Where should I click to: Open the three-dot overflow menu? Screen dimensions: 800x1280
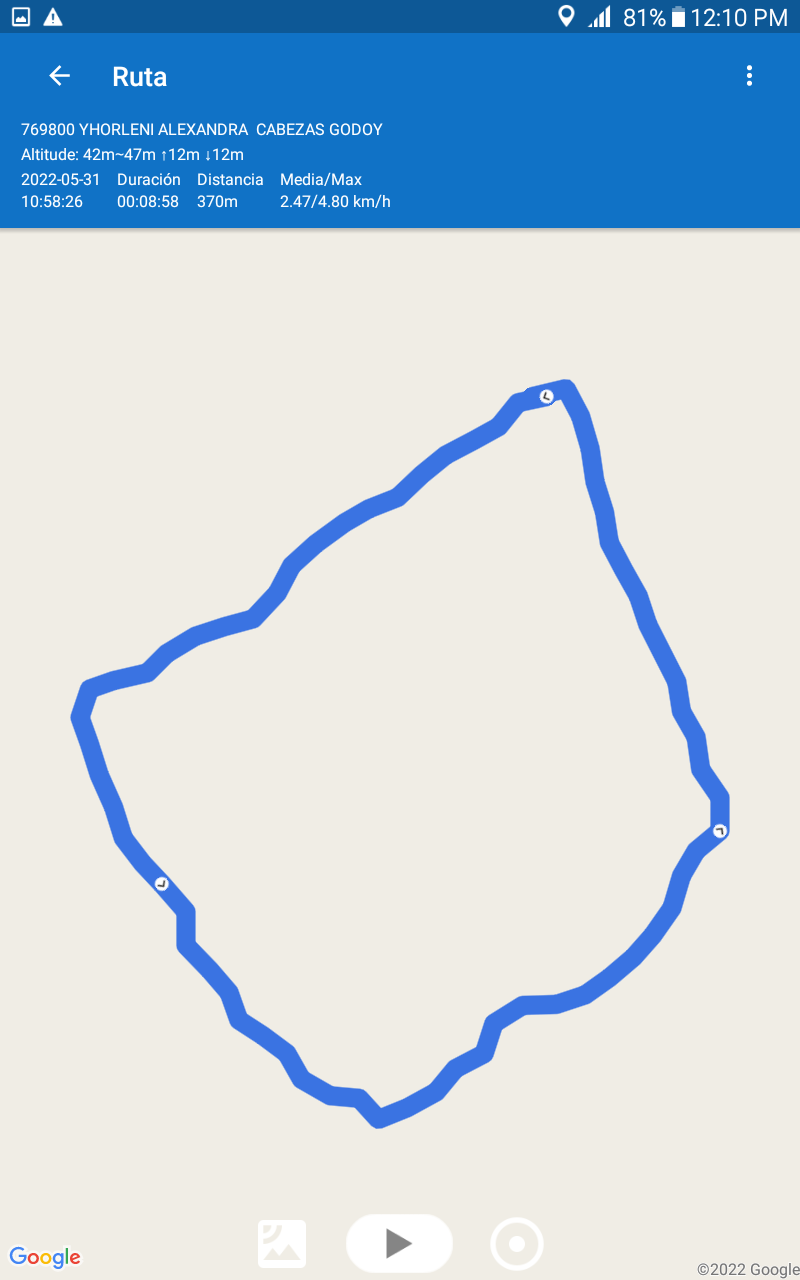pos(749,76)
